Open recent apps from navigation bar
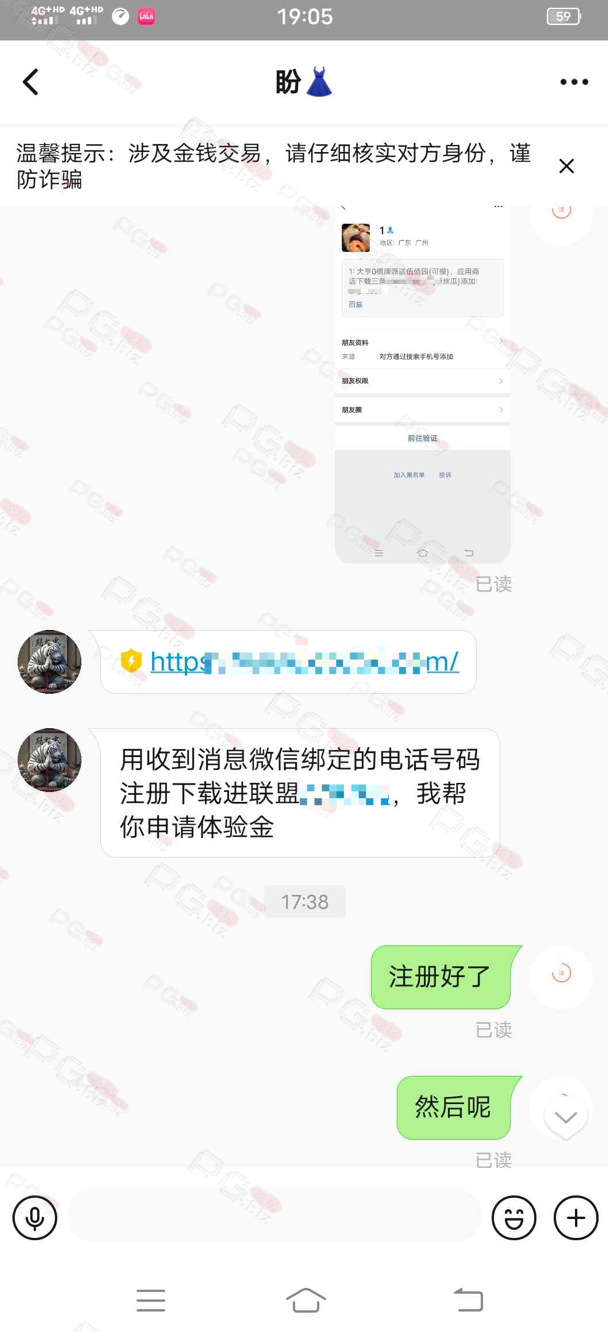The width and height of the screenshot is (608, 1332). (x=151, y=1299)
